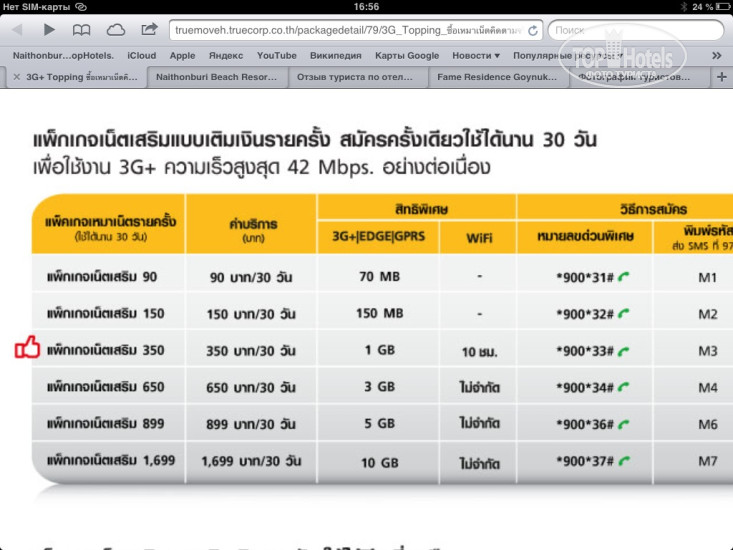Open the Яндекс bookmark
Image resolution: width=733 pixels, height=550 pixels.
click(x=225, y=56)
